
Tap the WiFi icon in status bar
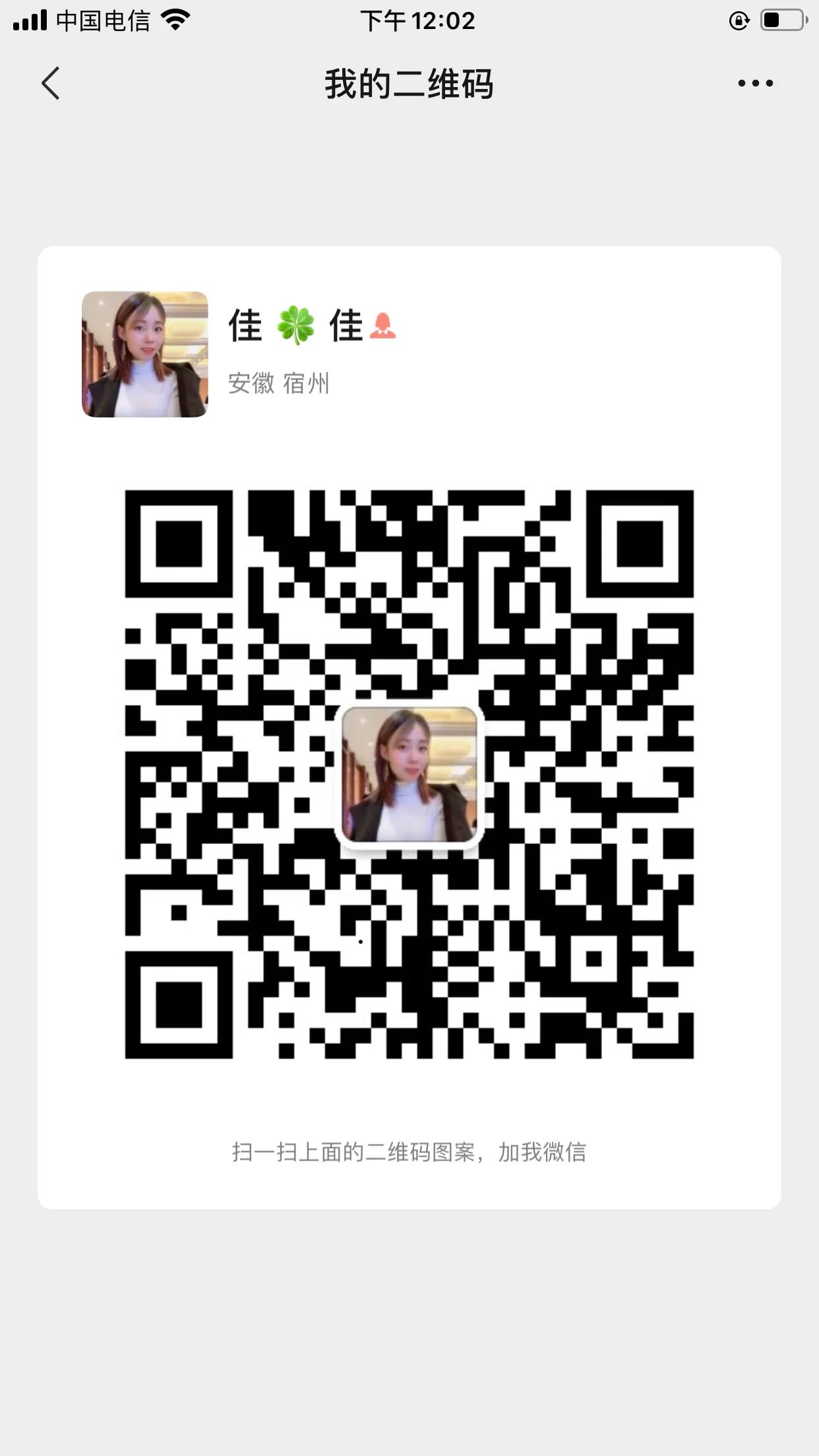(175, 20)
